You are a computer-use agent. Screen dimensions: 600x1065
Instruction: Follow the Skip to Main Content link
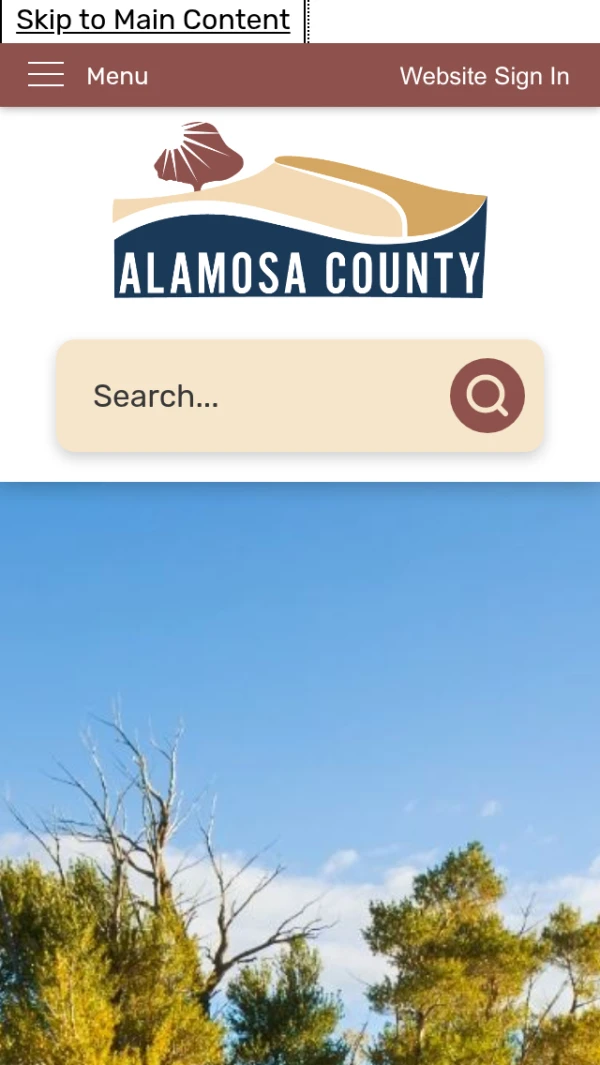pyautogui.click(x=153, y=20)
